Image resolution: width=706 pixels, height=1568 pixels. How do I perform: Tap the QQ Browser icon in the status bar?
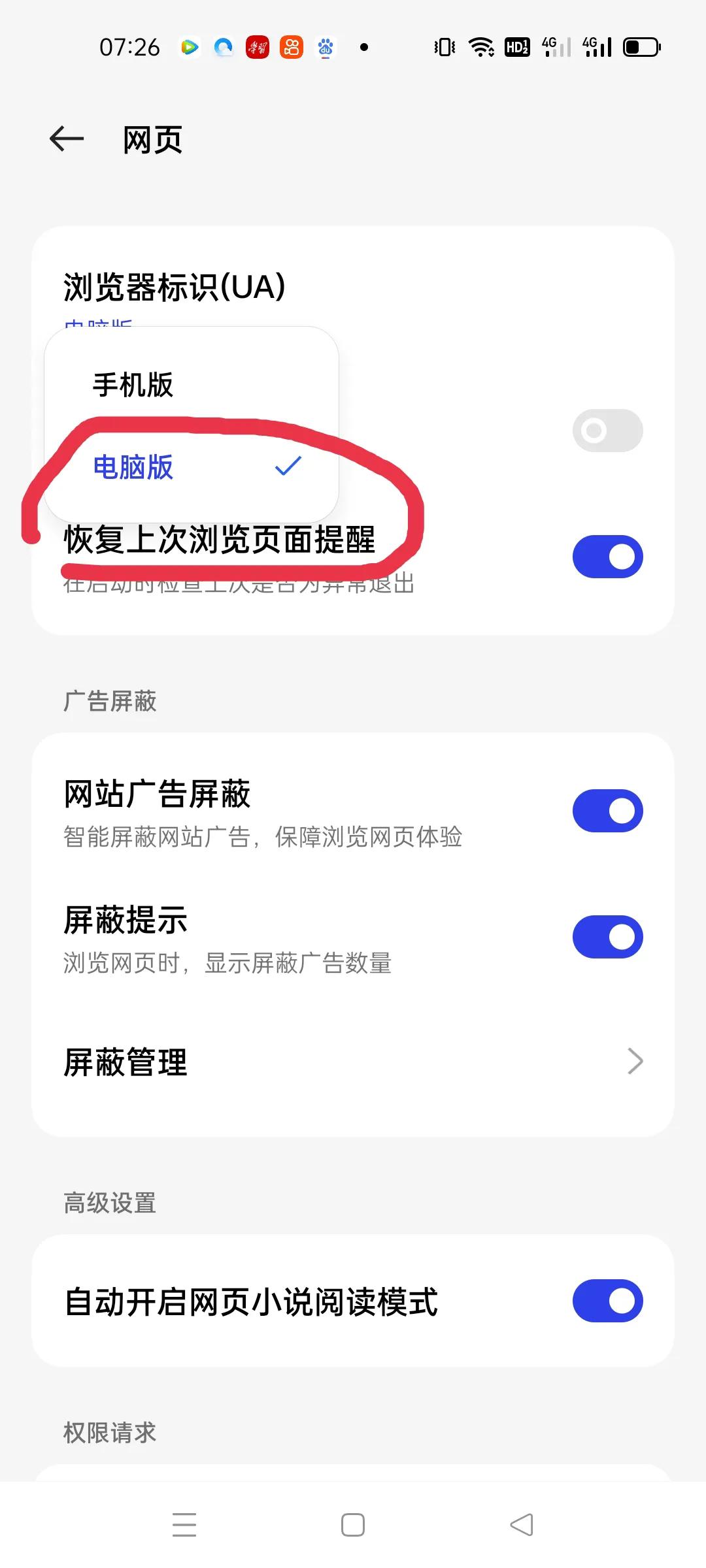[223, 48]
